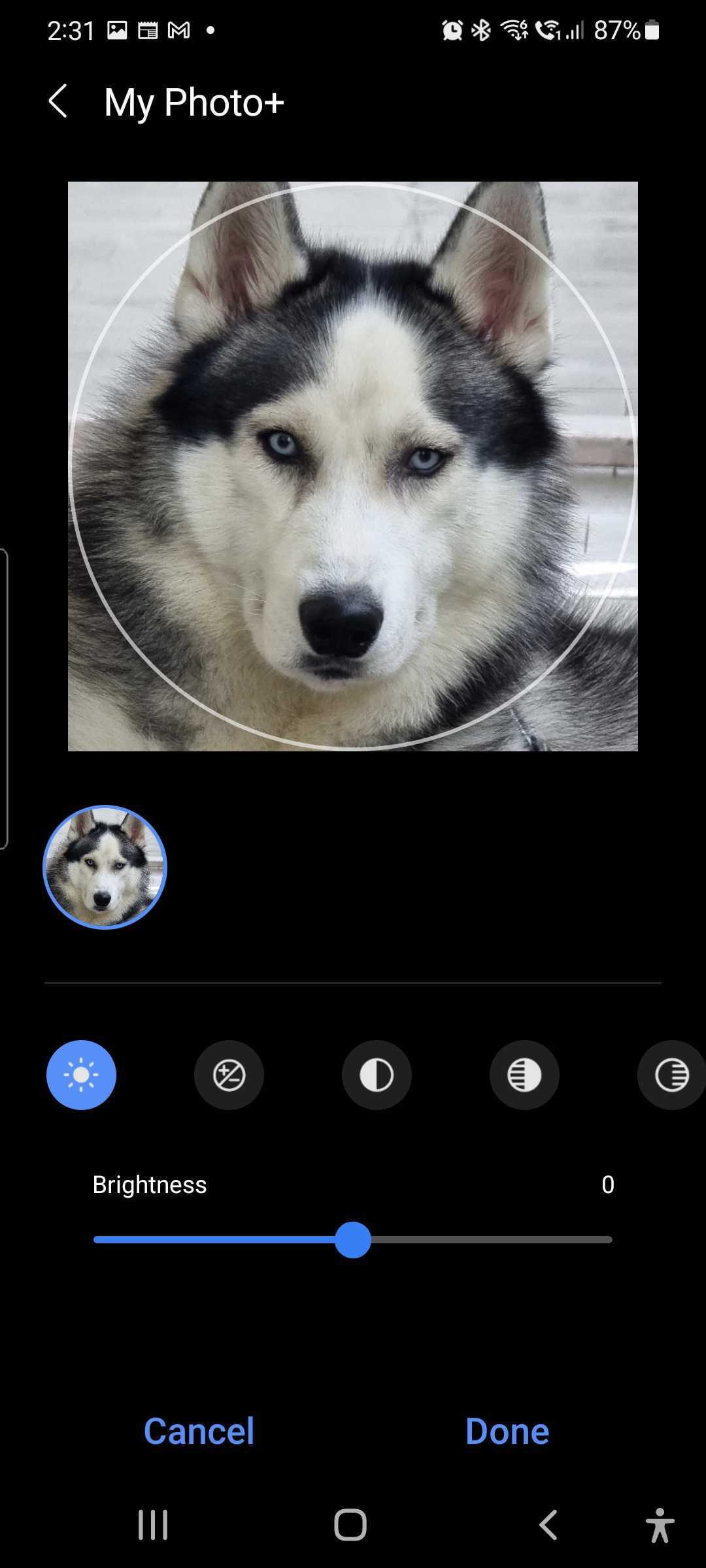This screenshot has width=706, height=1568.
Task: Cancel photo editing
Action: tap(199, 1431)
